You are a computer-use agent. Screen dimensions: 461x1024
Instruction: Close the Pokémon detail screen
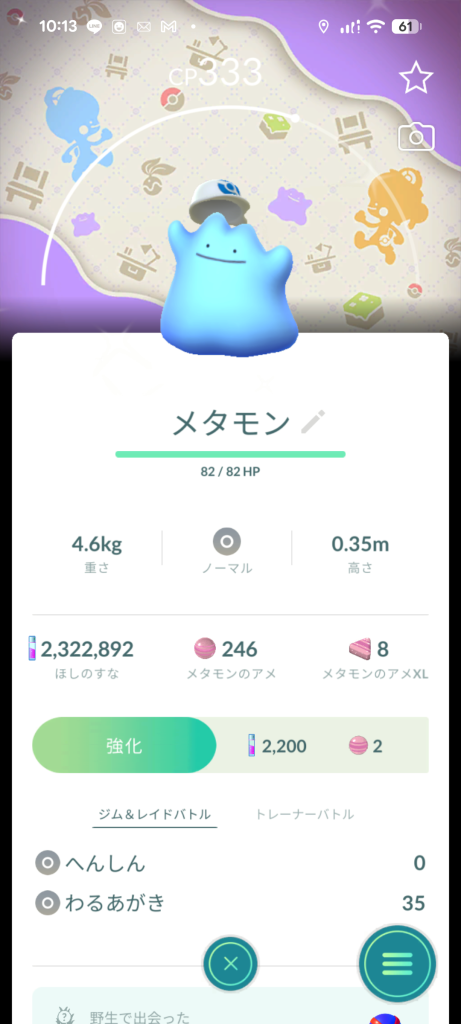click(x=230, y=964)
